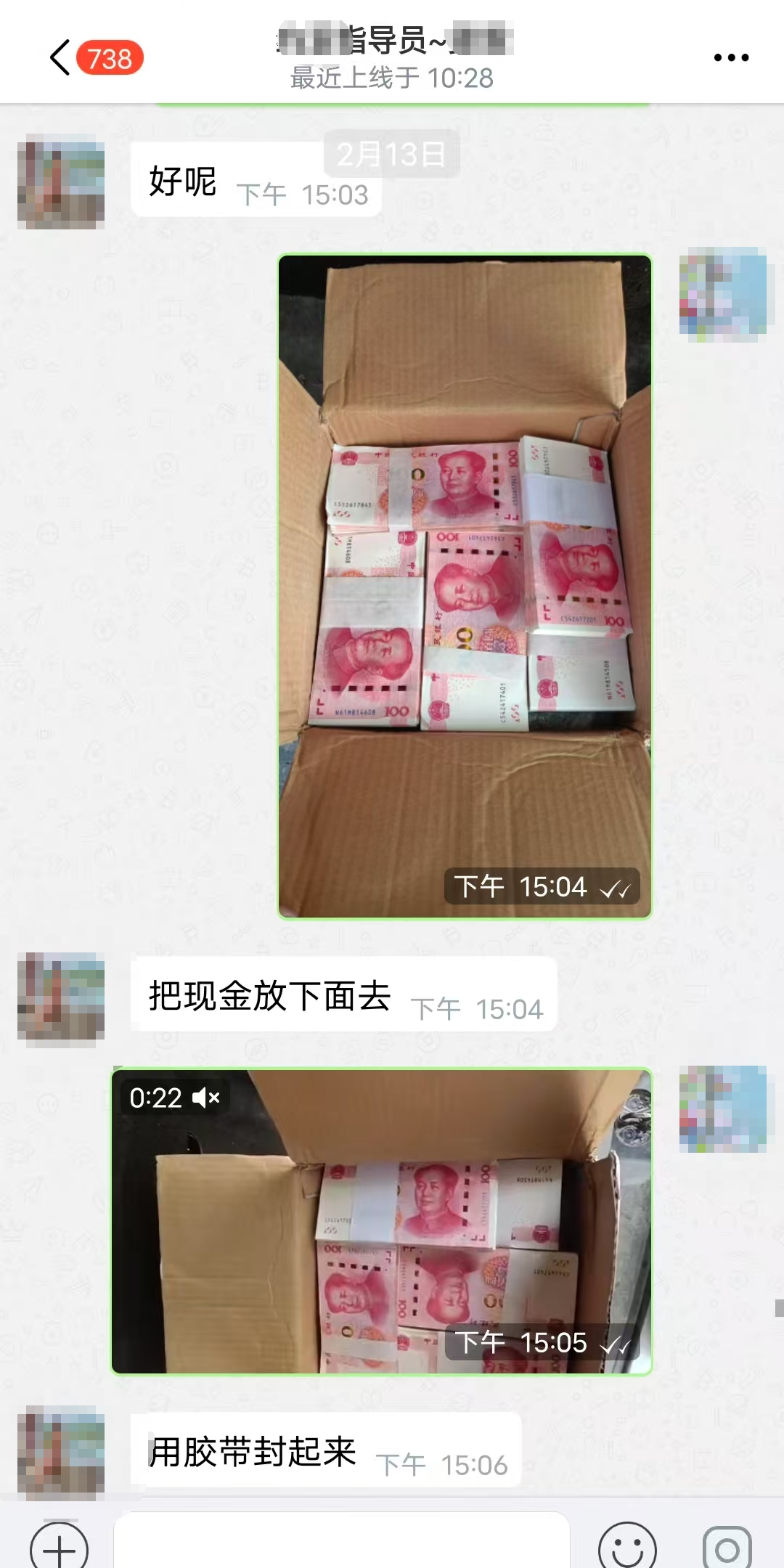Screen dimensions: 784x1568
Task: Open the plus attachment menu
Action: pos(60,1546)
